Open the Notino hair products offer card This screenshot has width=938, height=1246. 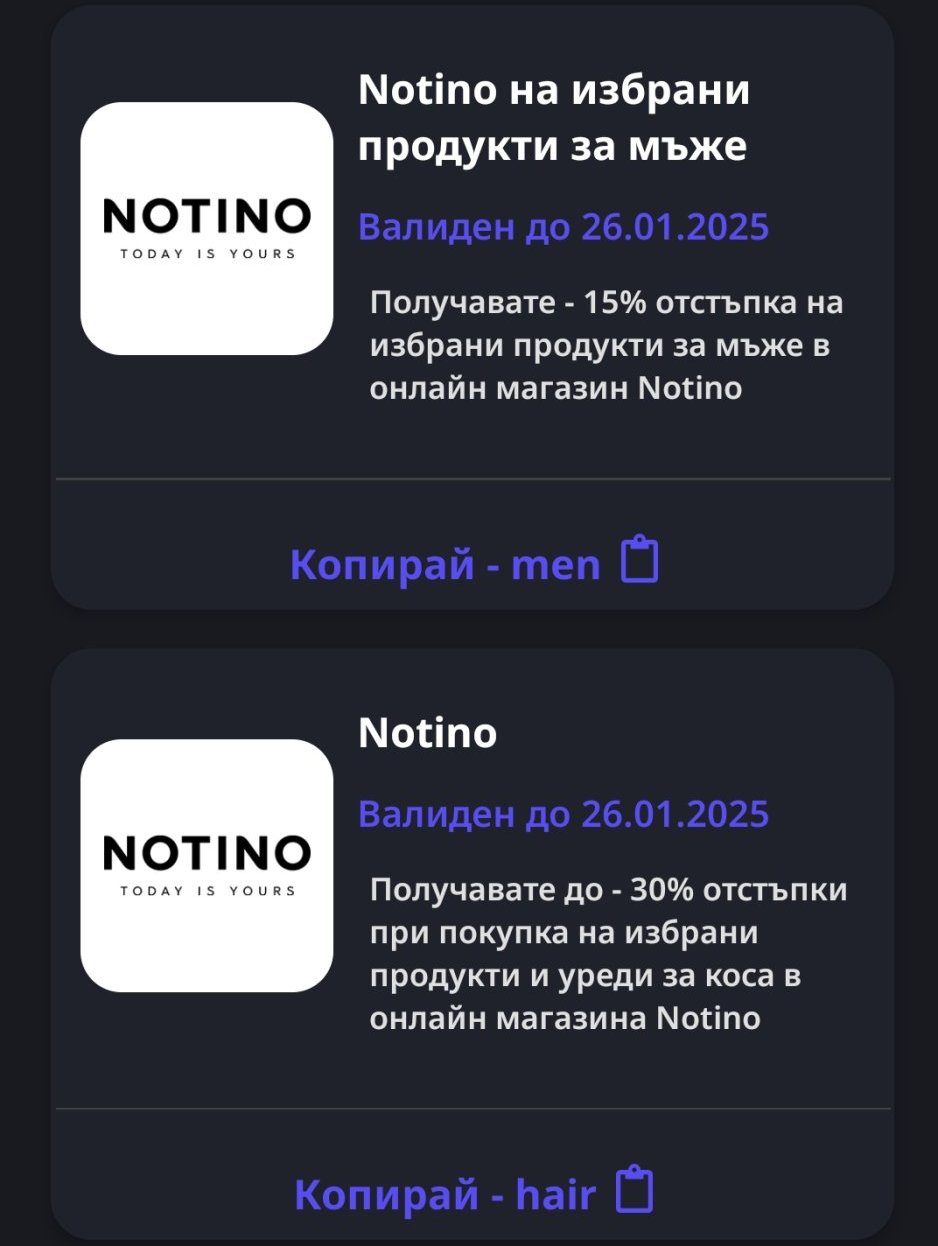[427, 734]
